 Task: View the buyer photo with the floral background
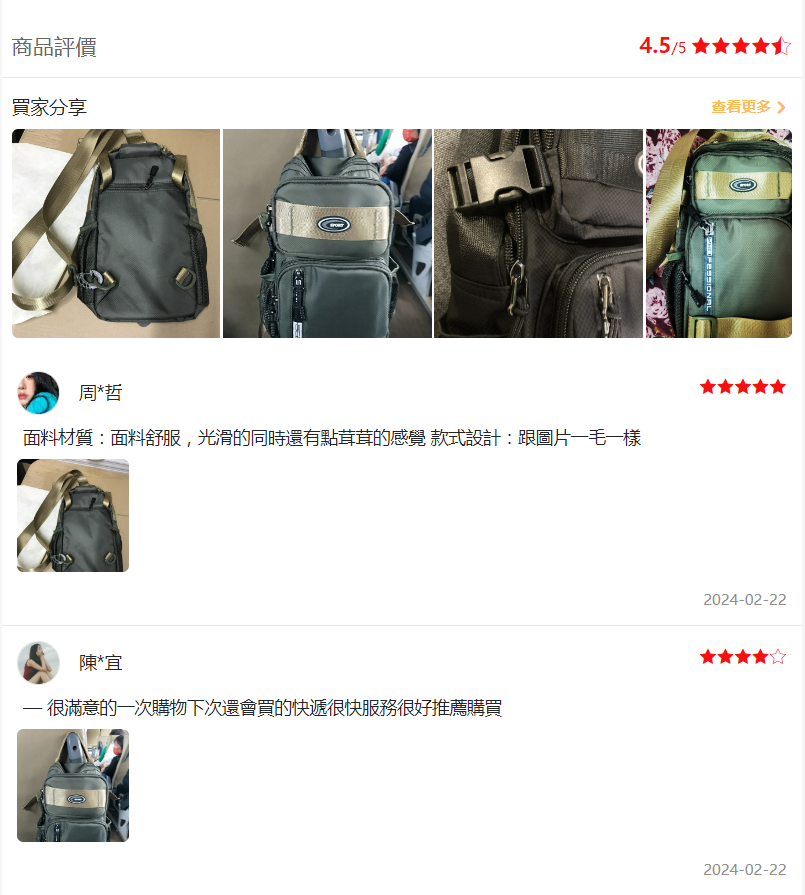(718, 233)
